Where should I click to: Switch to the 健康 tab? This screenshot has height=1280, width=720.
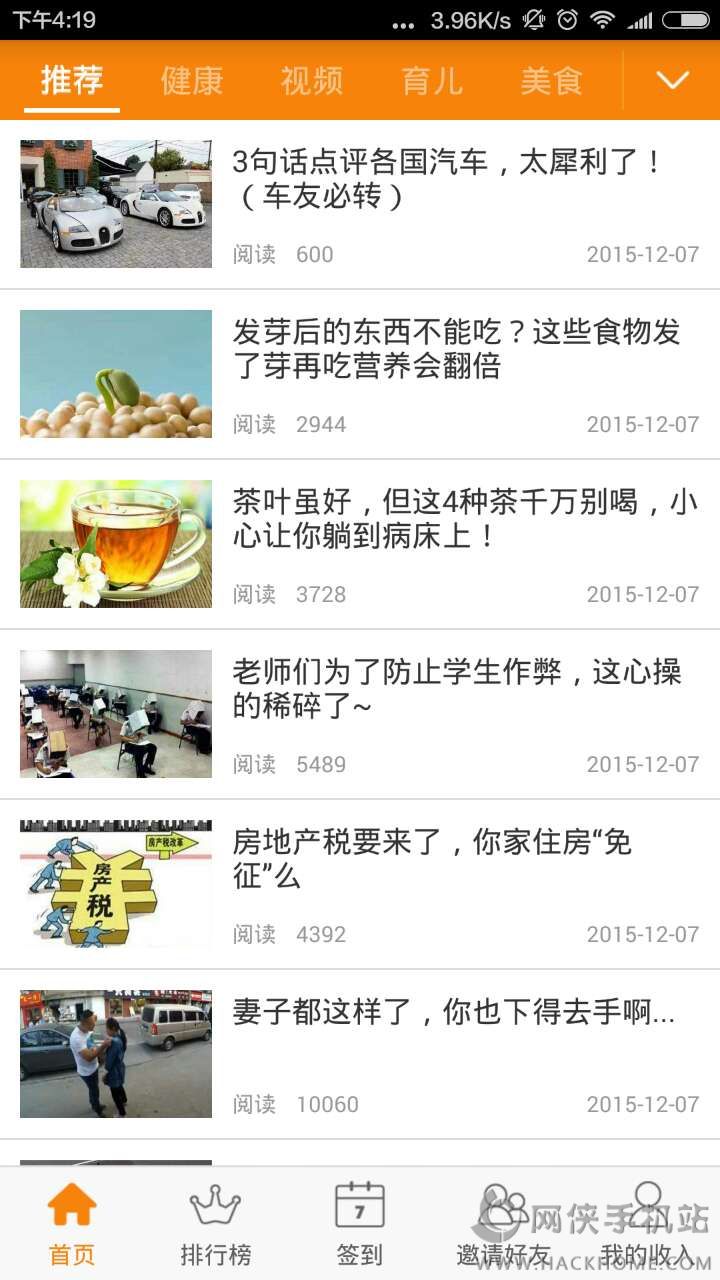(x=192, y=81)
